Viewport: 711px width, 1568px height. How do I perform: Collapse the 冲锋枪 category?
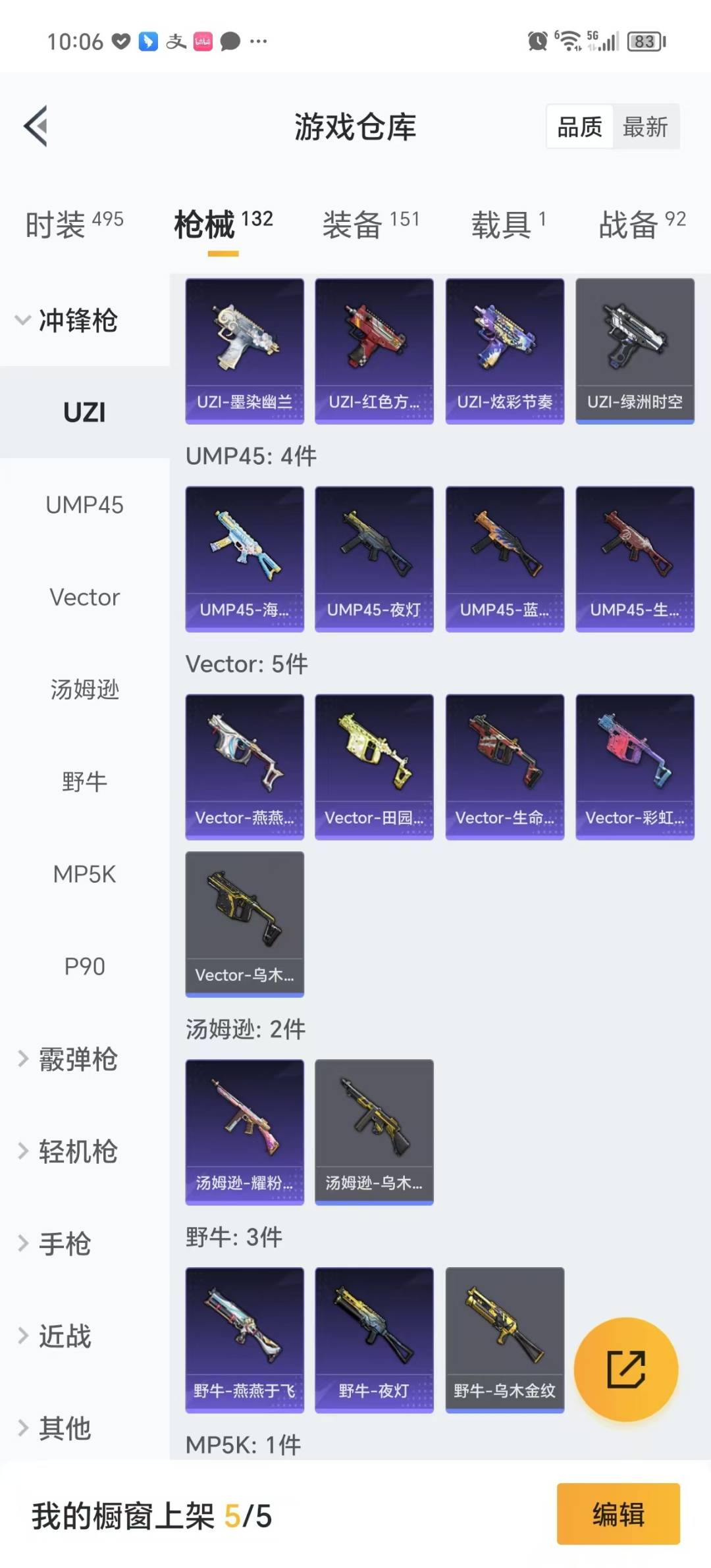pos(66,321)
